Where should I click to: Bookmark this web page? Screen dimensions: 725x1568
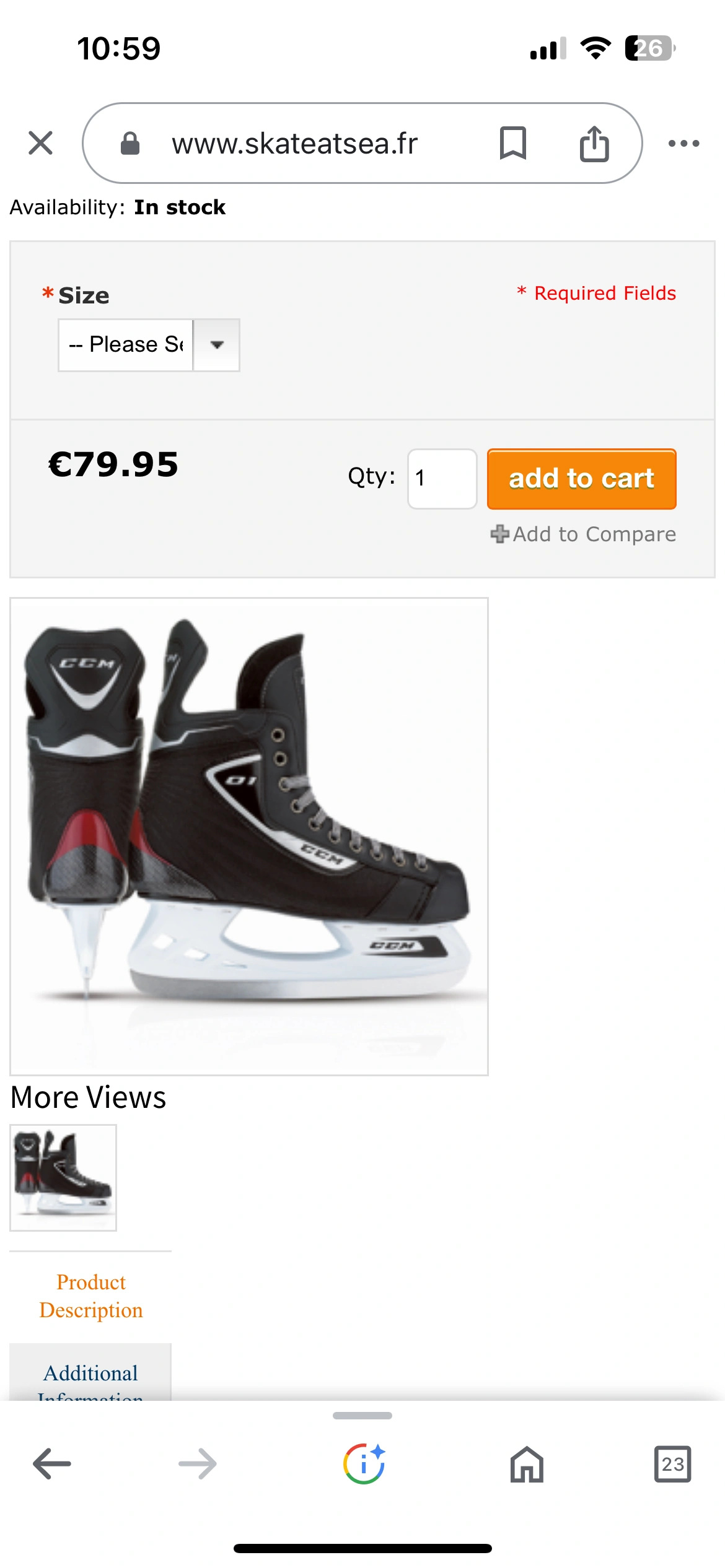tap(512, 143)
